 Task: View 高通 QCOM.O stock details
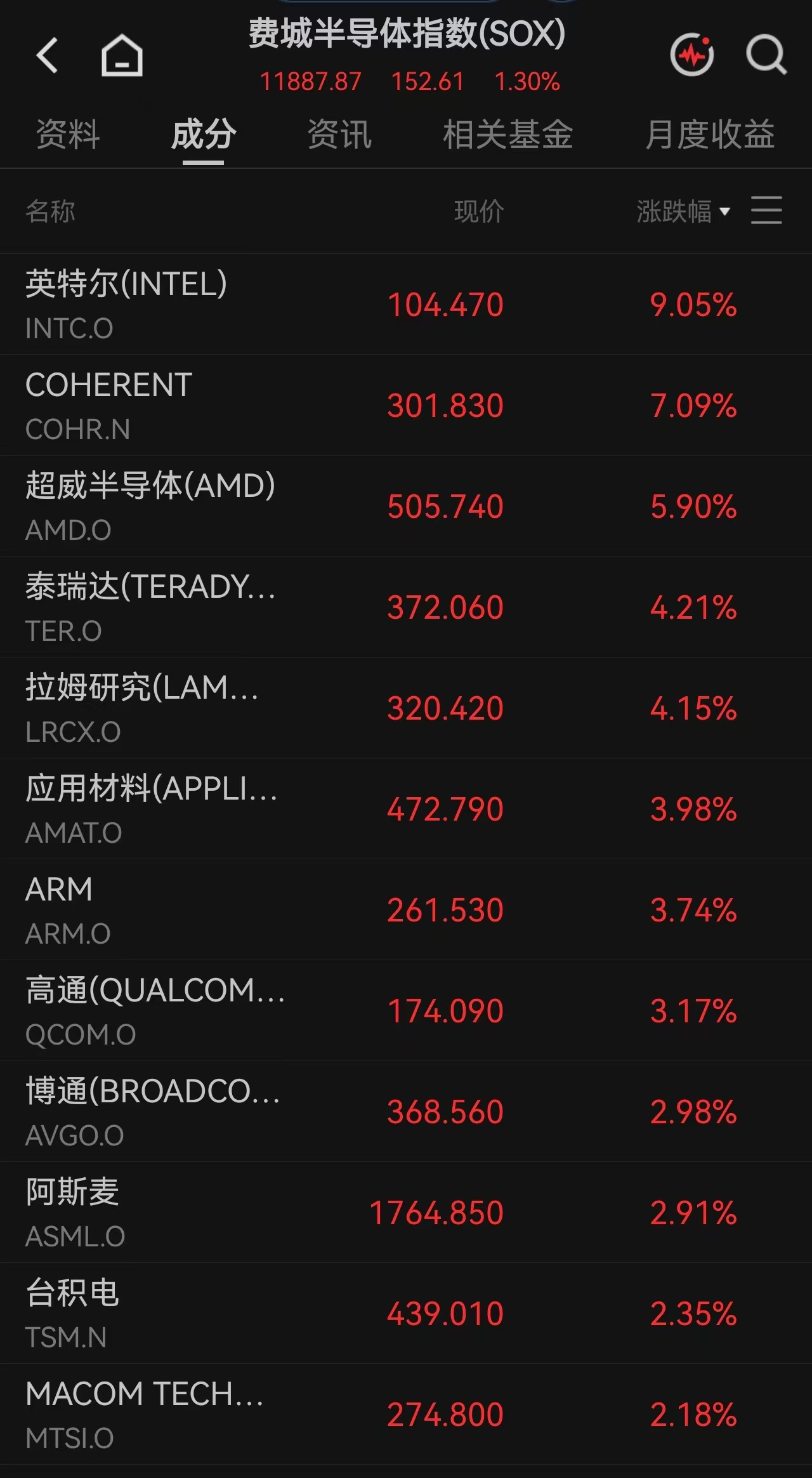coord(406,1010)
